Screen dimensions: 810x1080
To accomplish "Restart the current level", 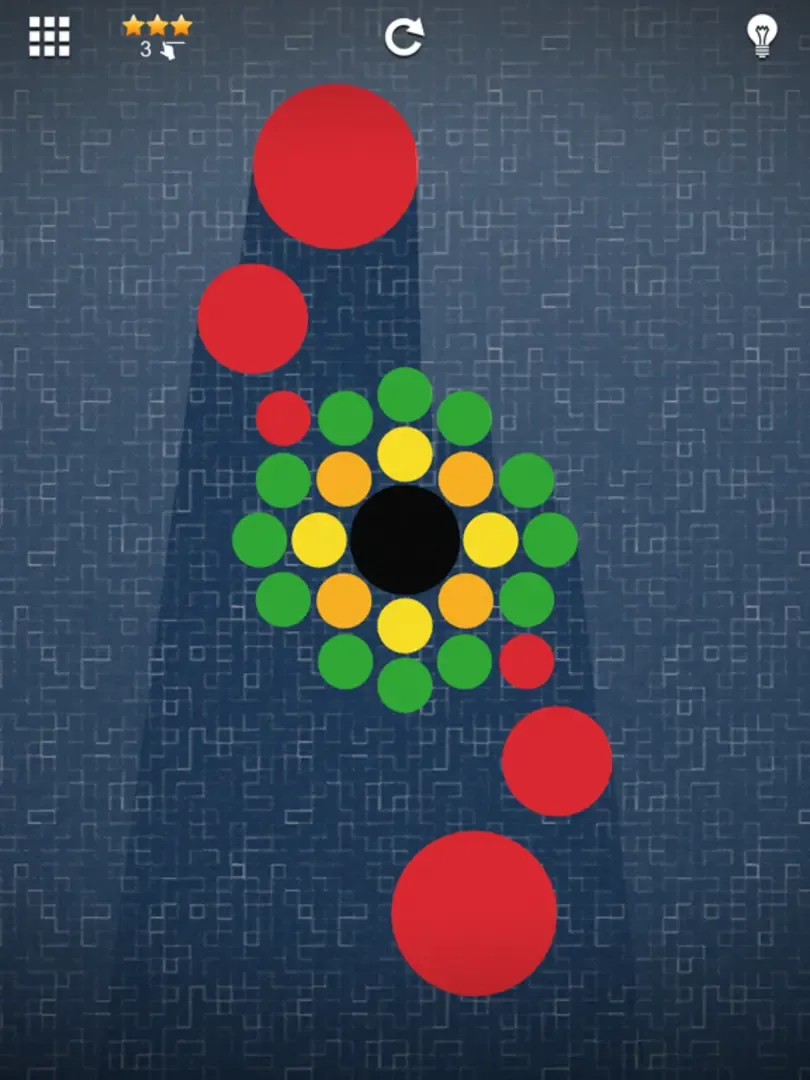I will coord(404,38).
